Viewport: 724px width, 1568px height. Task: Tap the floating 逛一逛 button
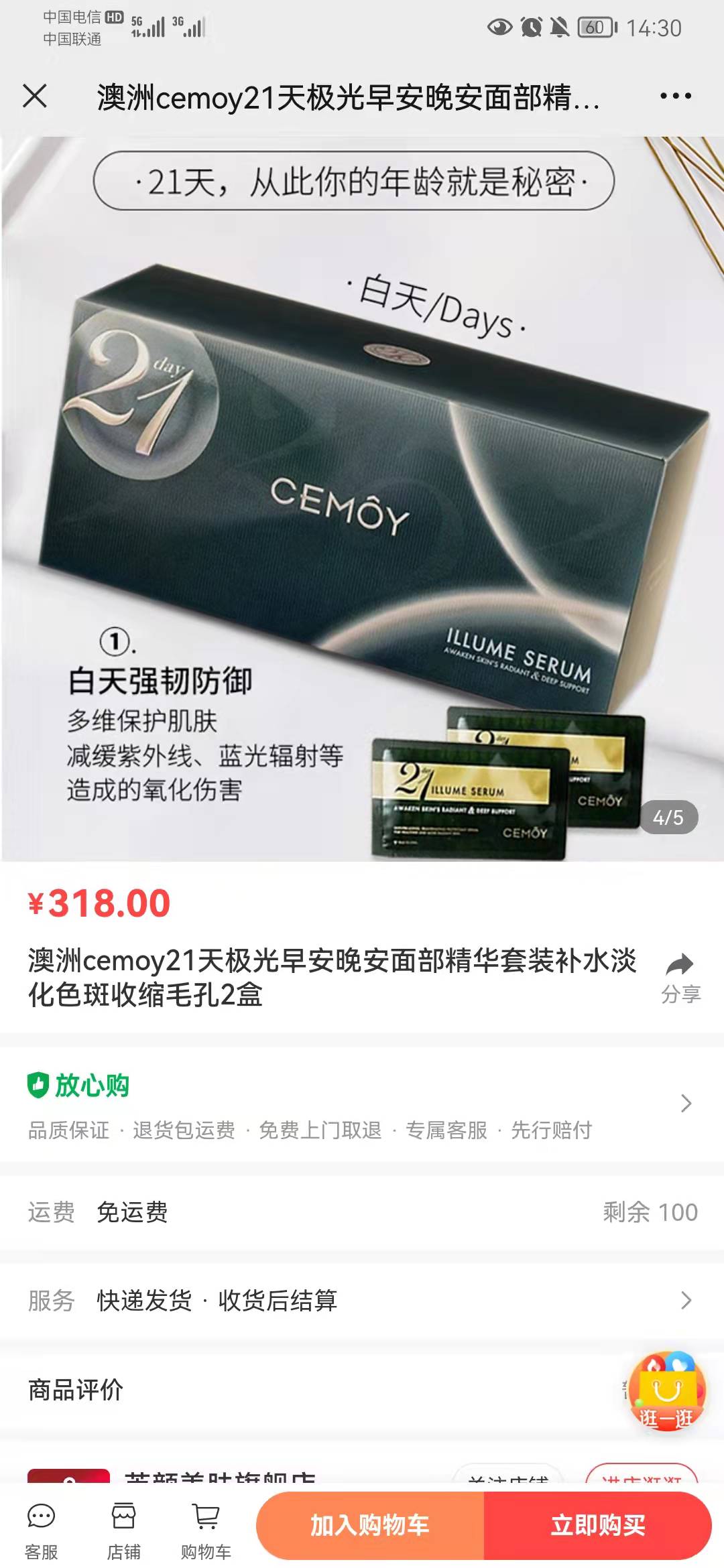667,1392
